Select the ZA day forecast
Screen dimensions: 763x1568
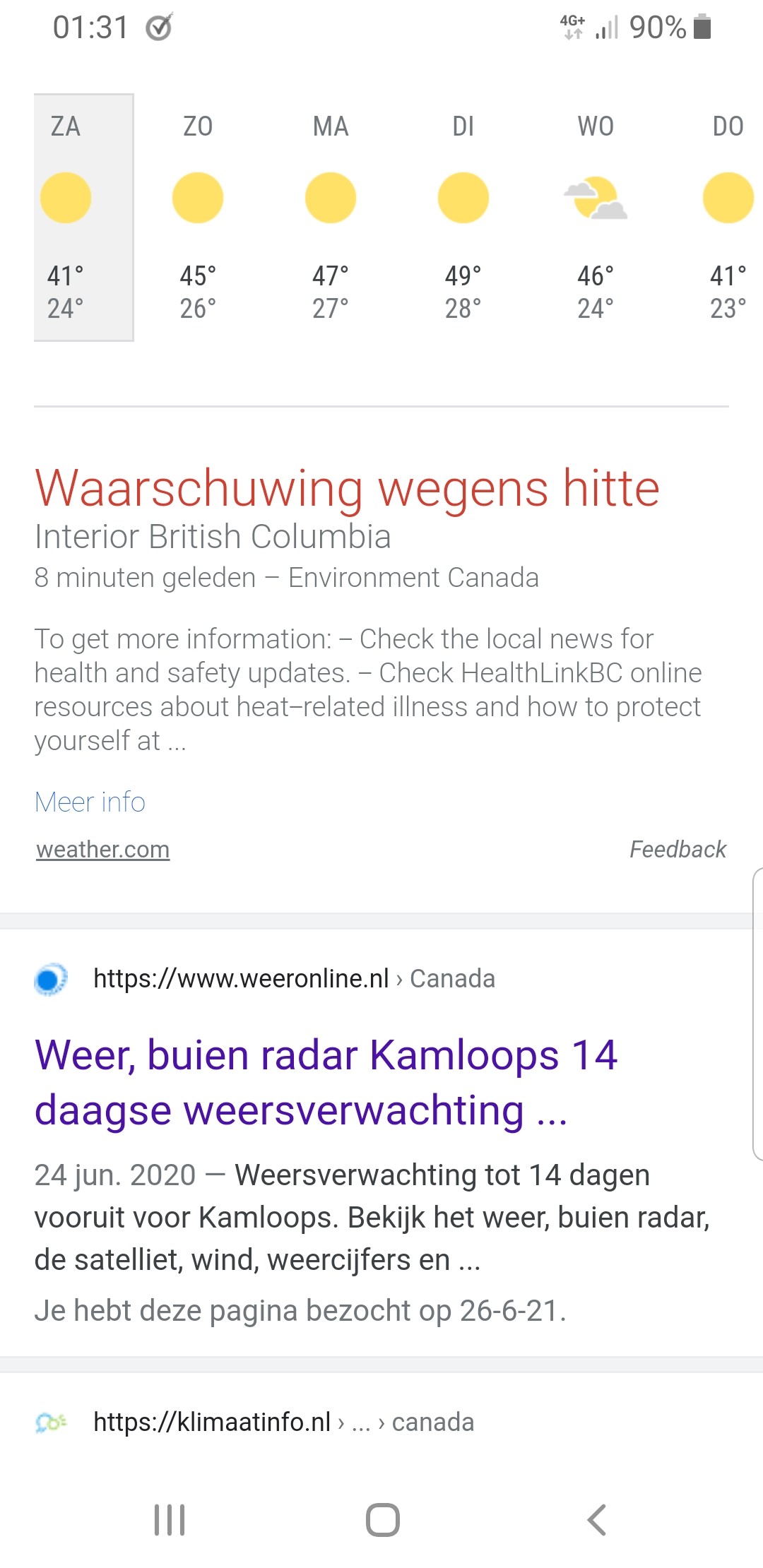[83, 217]
